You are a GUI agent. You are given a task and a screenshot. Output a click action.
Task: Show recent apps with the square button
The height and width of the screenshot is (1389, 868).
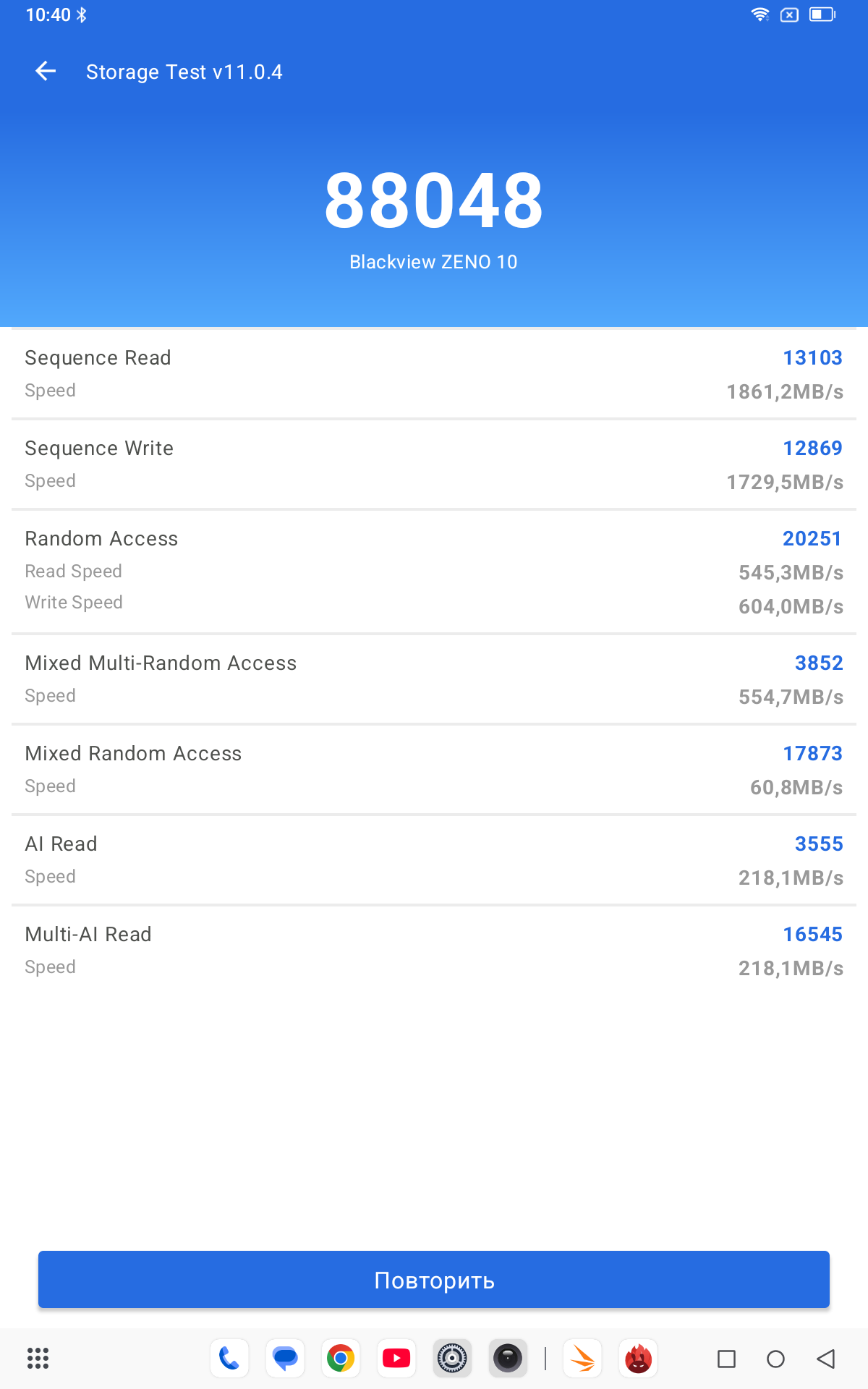[x=726, y=1359]
